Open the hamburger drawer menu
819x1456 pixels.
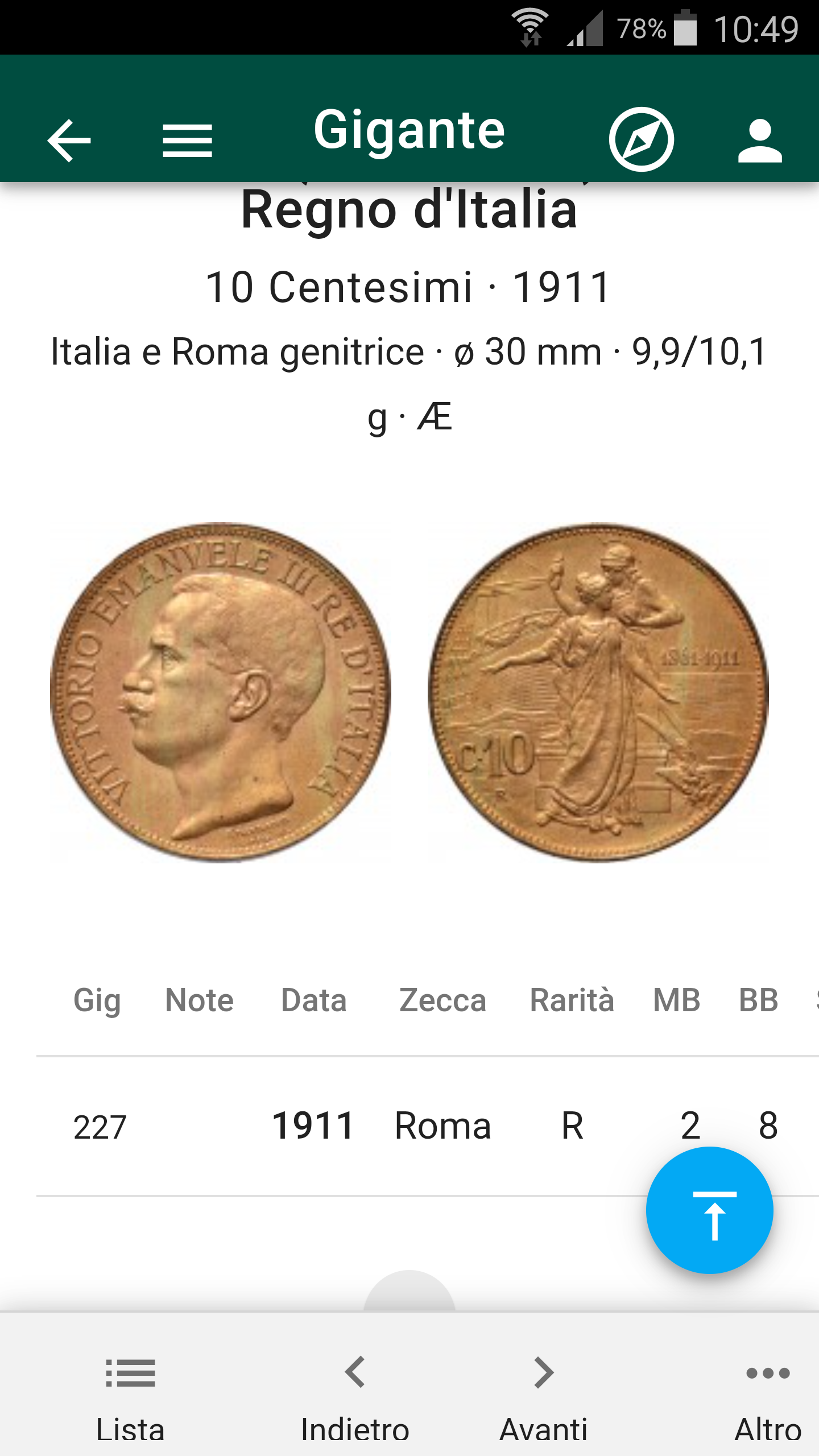[187, 140]
